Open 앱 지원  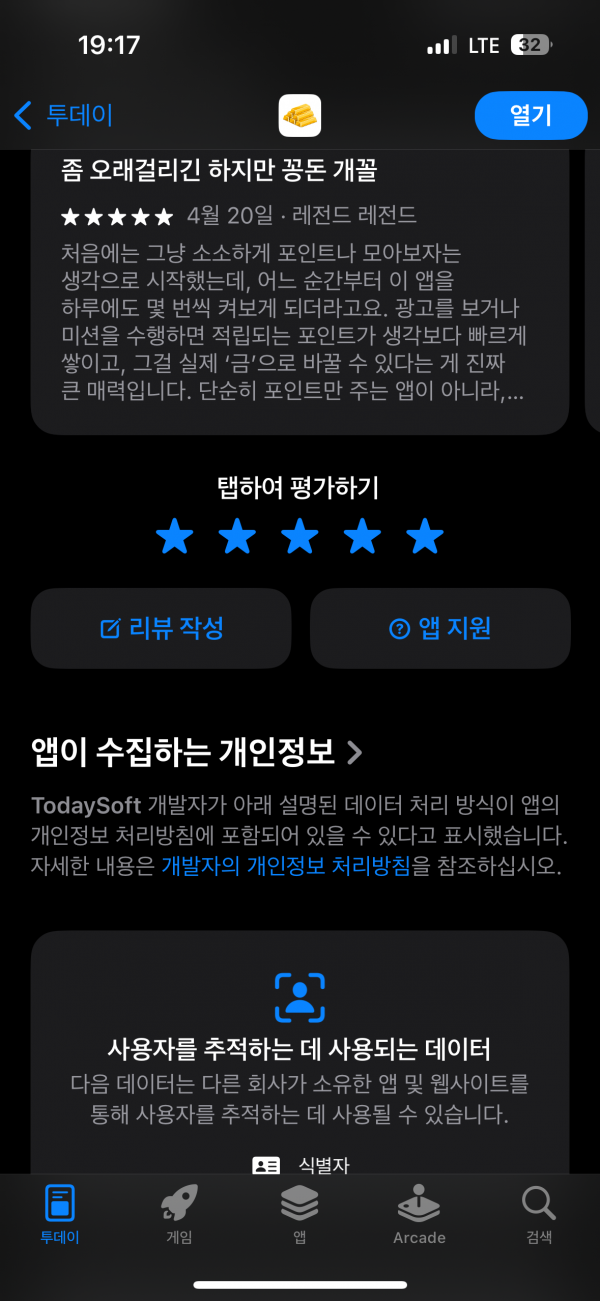(440, 628)
